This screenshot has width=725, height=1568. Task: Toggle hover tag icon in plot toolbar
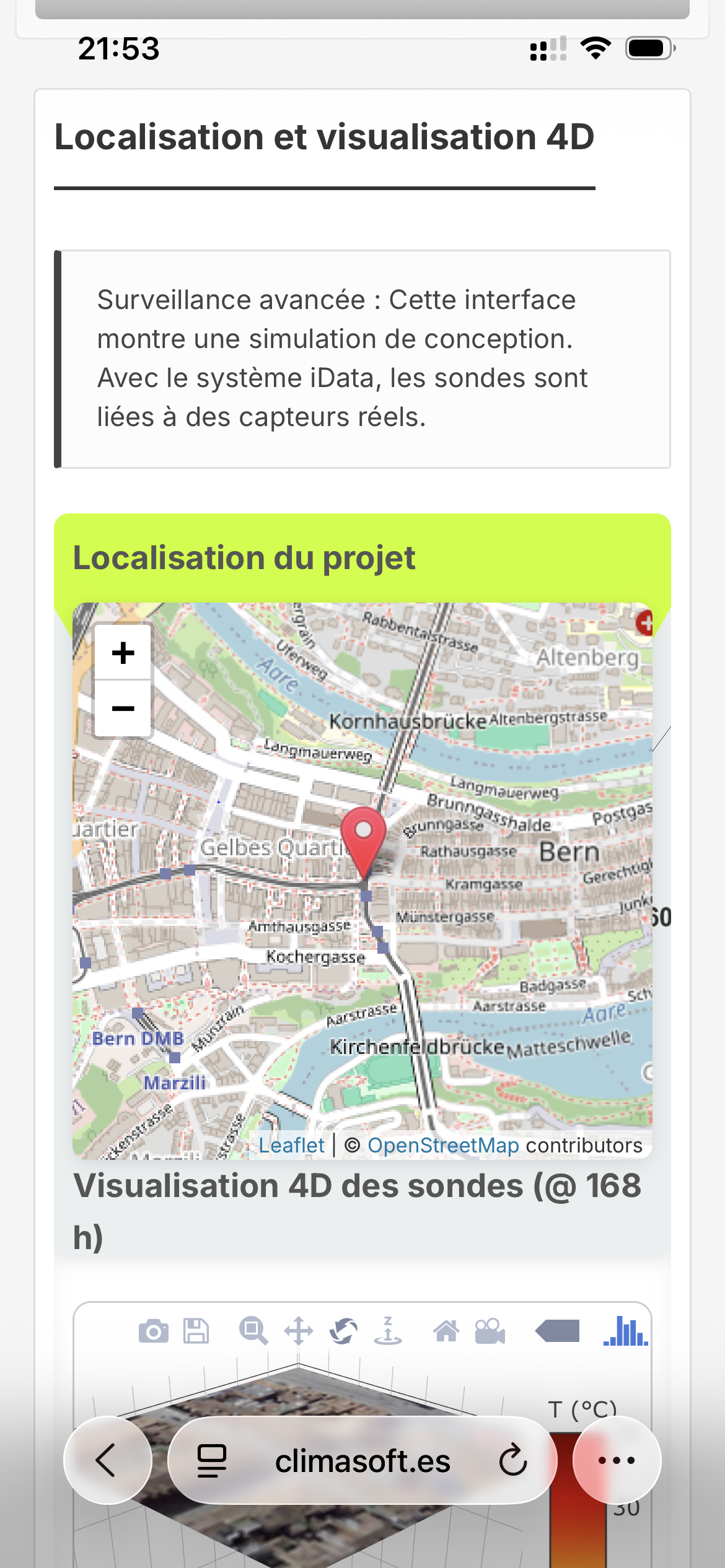tap(557, 1331)
